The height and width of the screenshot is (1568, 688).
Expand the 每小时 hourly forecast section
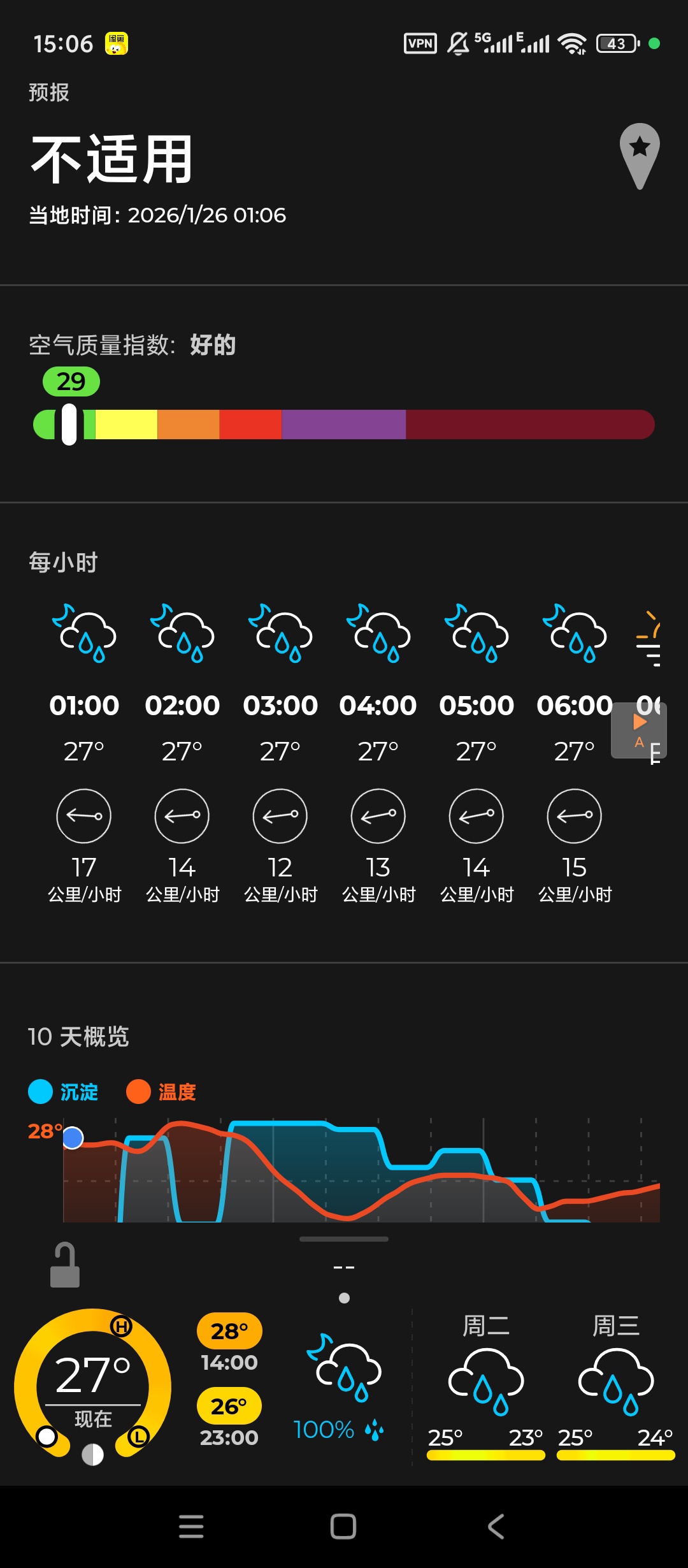62,562
